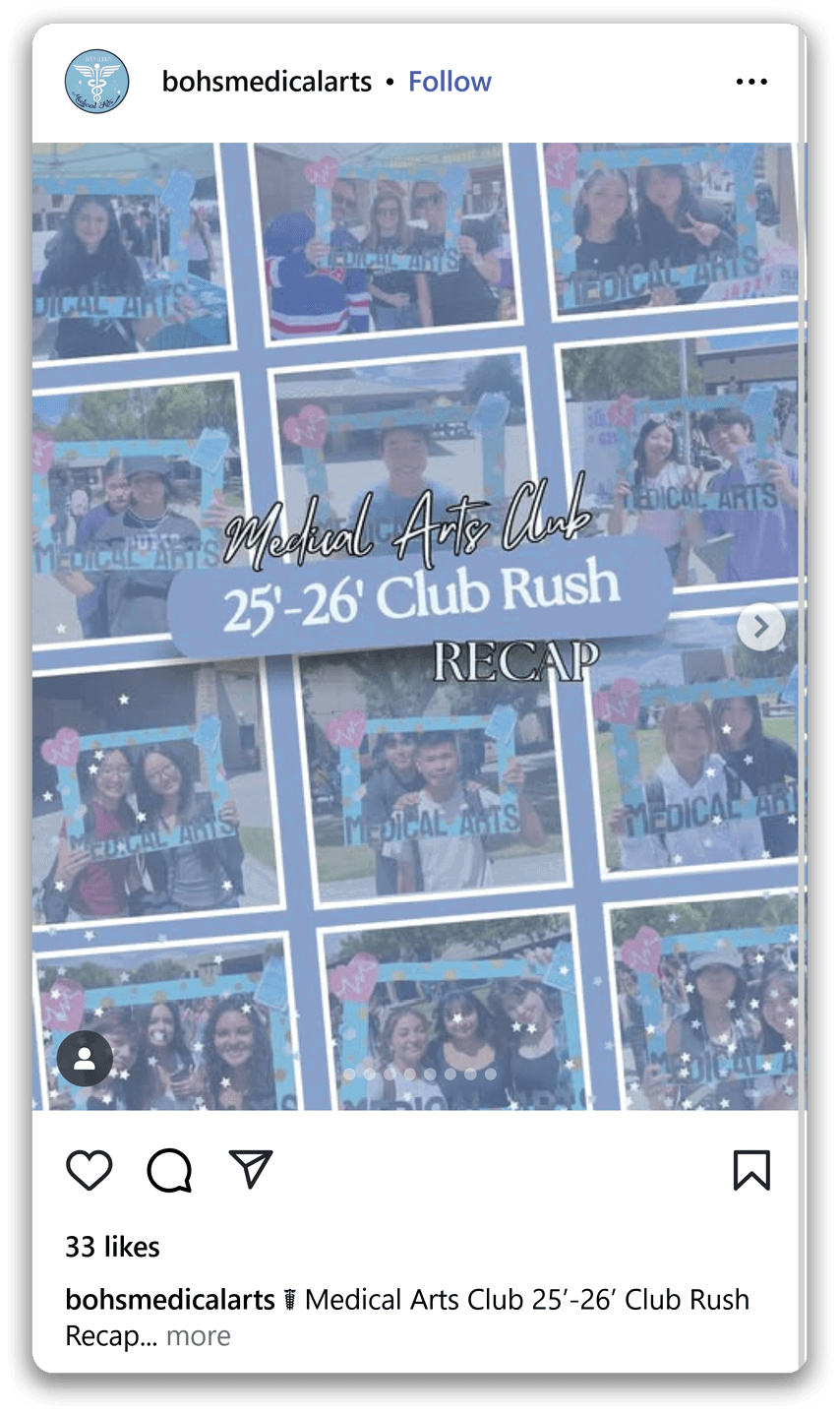Bookmark the Club Rush Recap post

pyautogui.click(x=751, y=1170)
